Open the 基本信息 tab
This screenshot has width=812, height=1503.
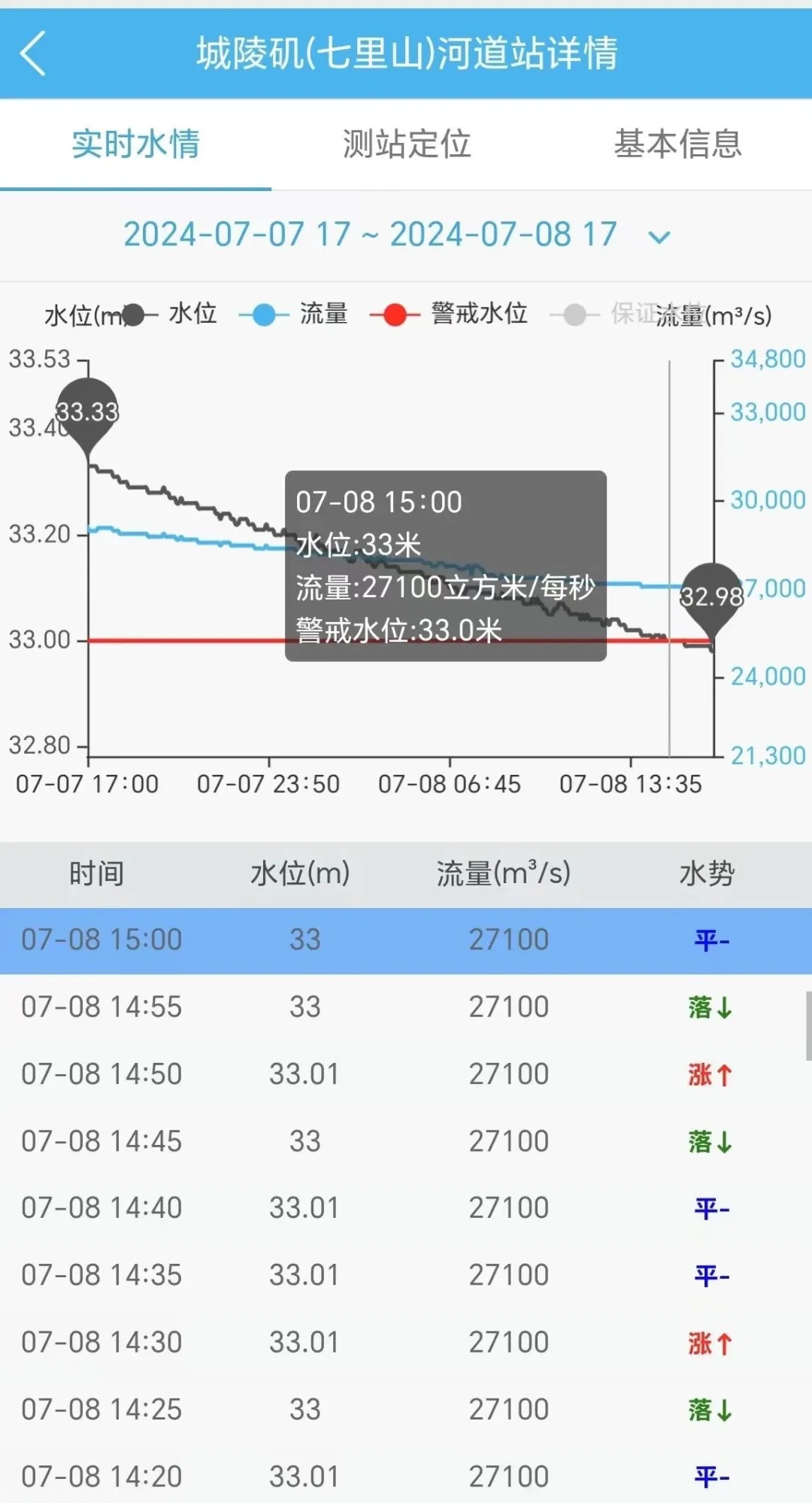coord(677,146)
